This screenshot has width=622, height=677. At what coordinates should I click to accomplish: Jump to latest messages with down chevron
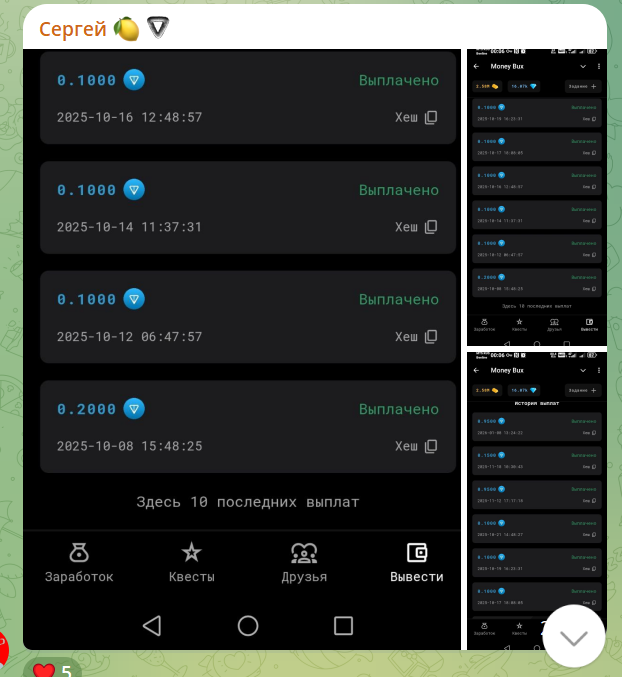(573, 637)
